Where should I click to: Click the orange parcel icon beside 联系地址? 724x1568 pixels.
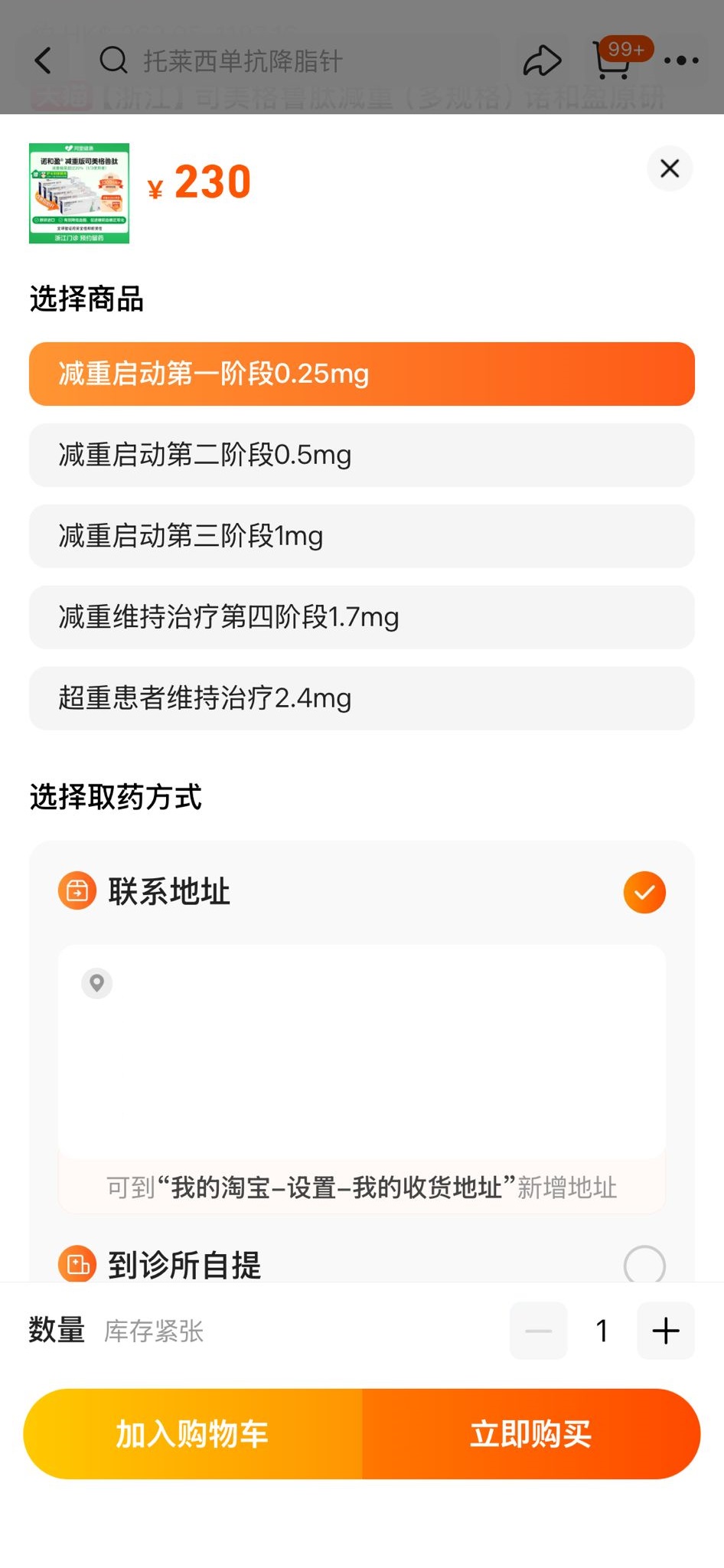(x=77, y=890)
